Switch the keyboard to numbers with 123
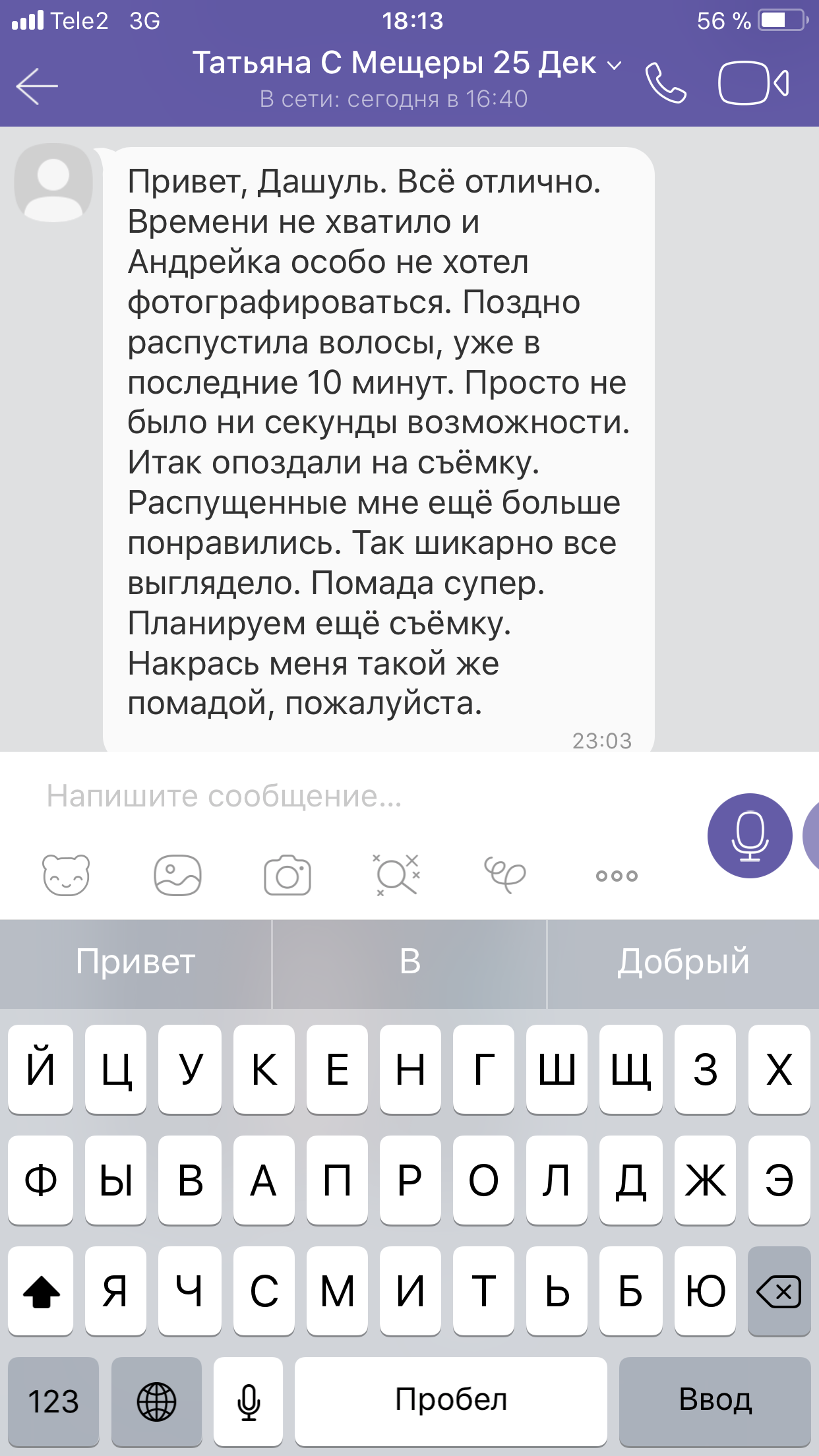This screenshot has height=1456, width=819. [x=53, y=1401]
